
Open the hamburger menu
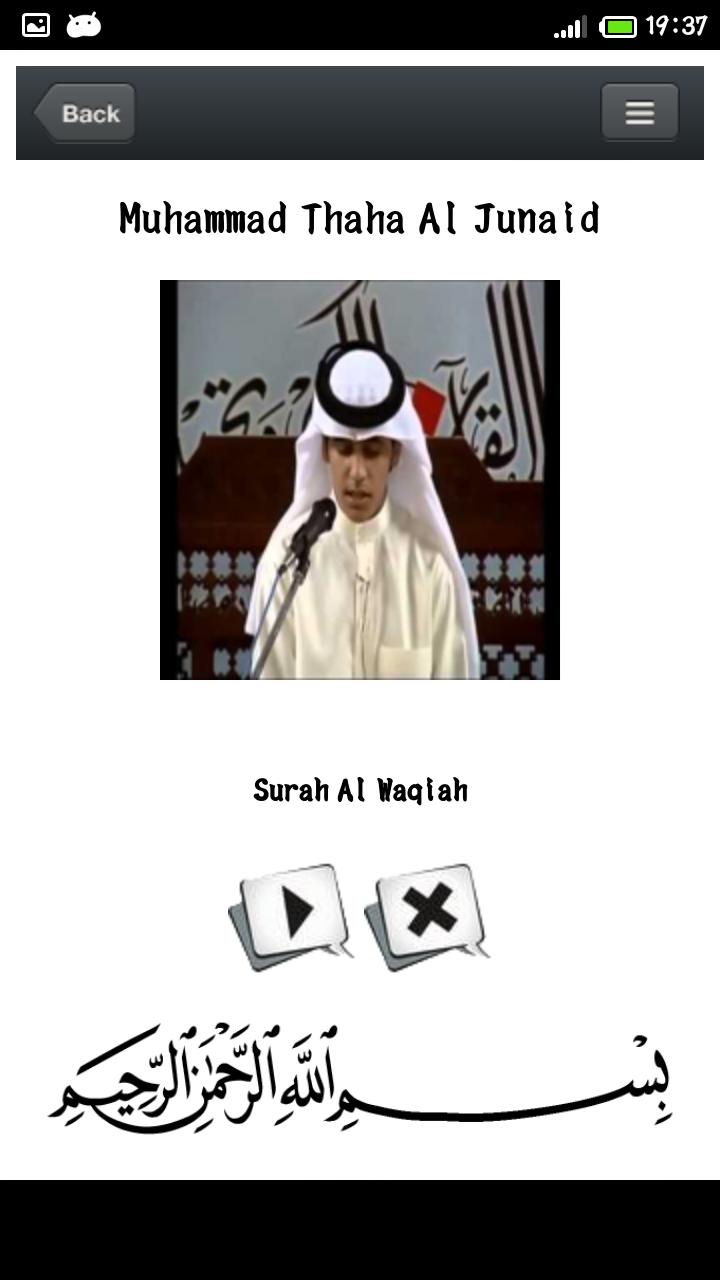[x=639, y=112]
